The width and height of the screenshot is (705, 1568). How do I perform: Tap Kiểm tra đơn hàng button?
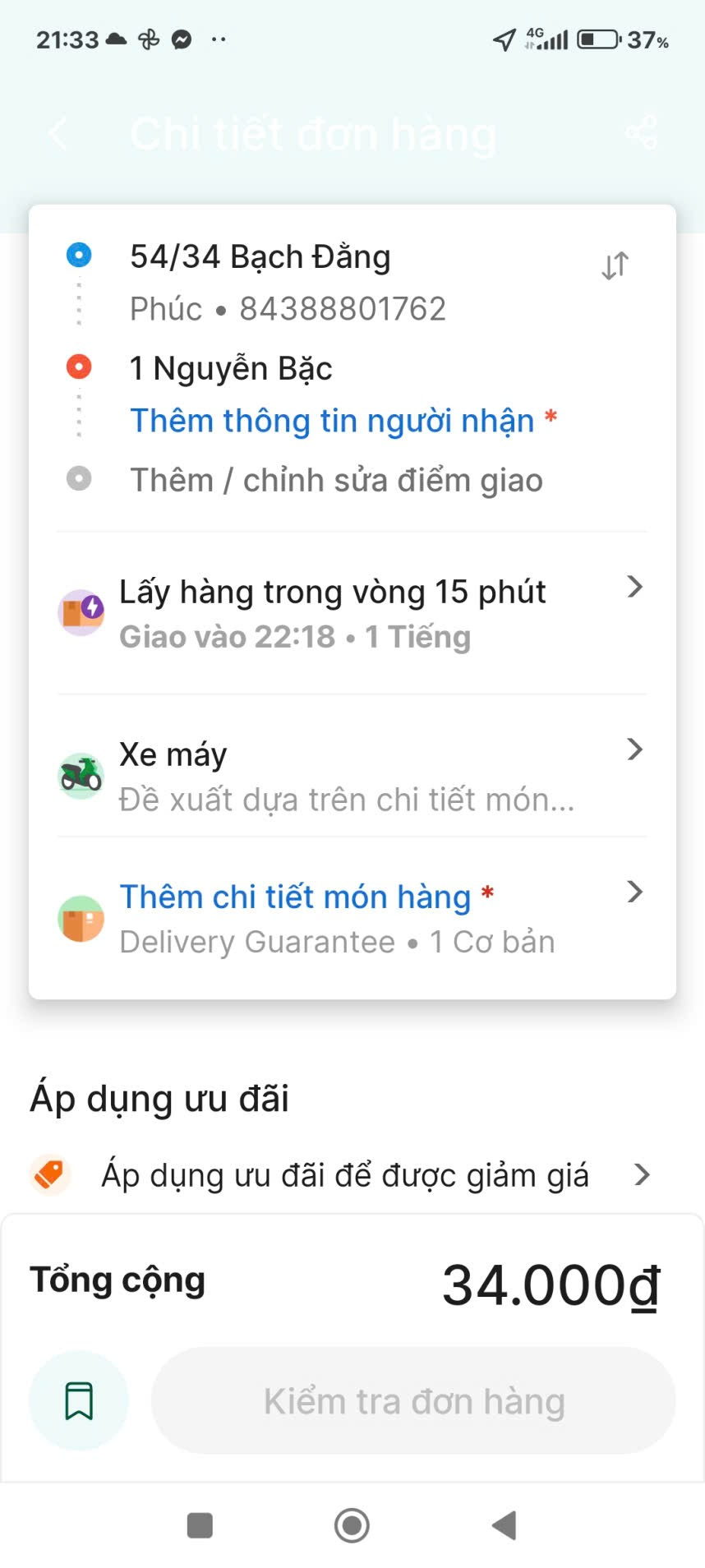coord(413,1400)
